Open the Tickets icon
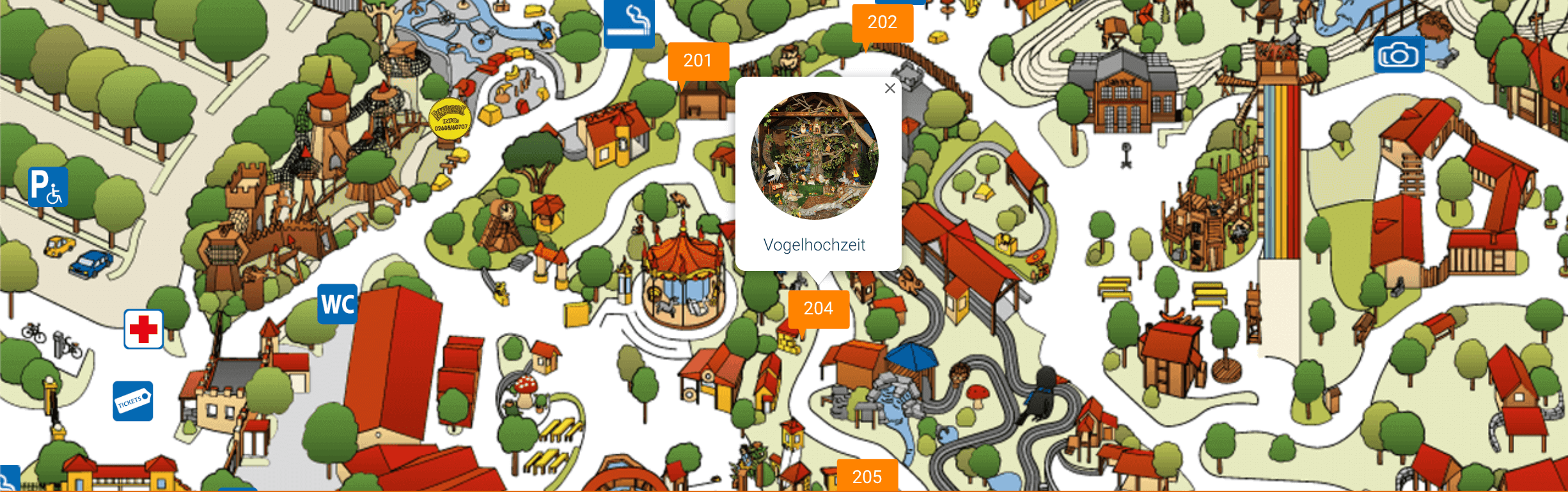The height and width of the screenshot is (492, 1568). click(133, 401)
